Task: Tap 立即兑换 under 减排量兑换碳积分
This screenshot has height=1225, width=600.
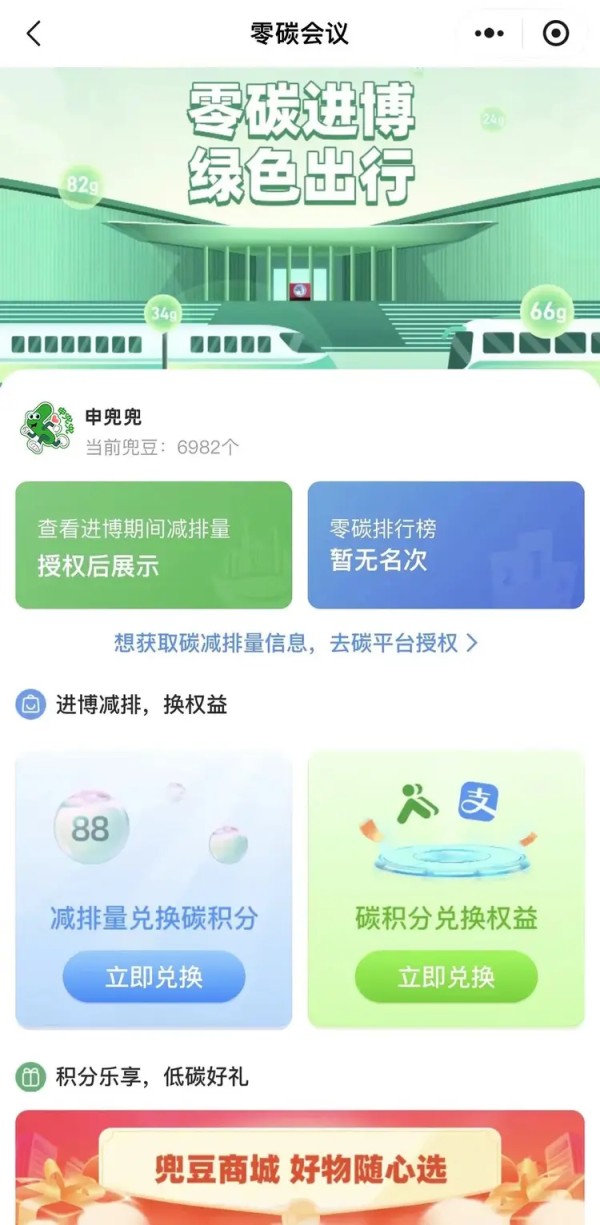Action: (153, 976)
